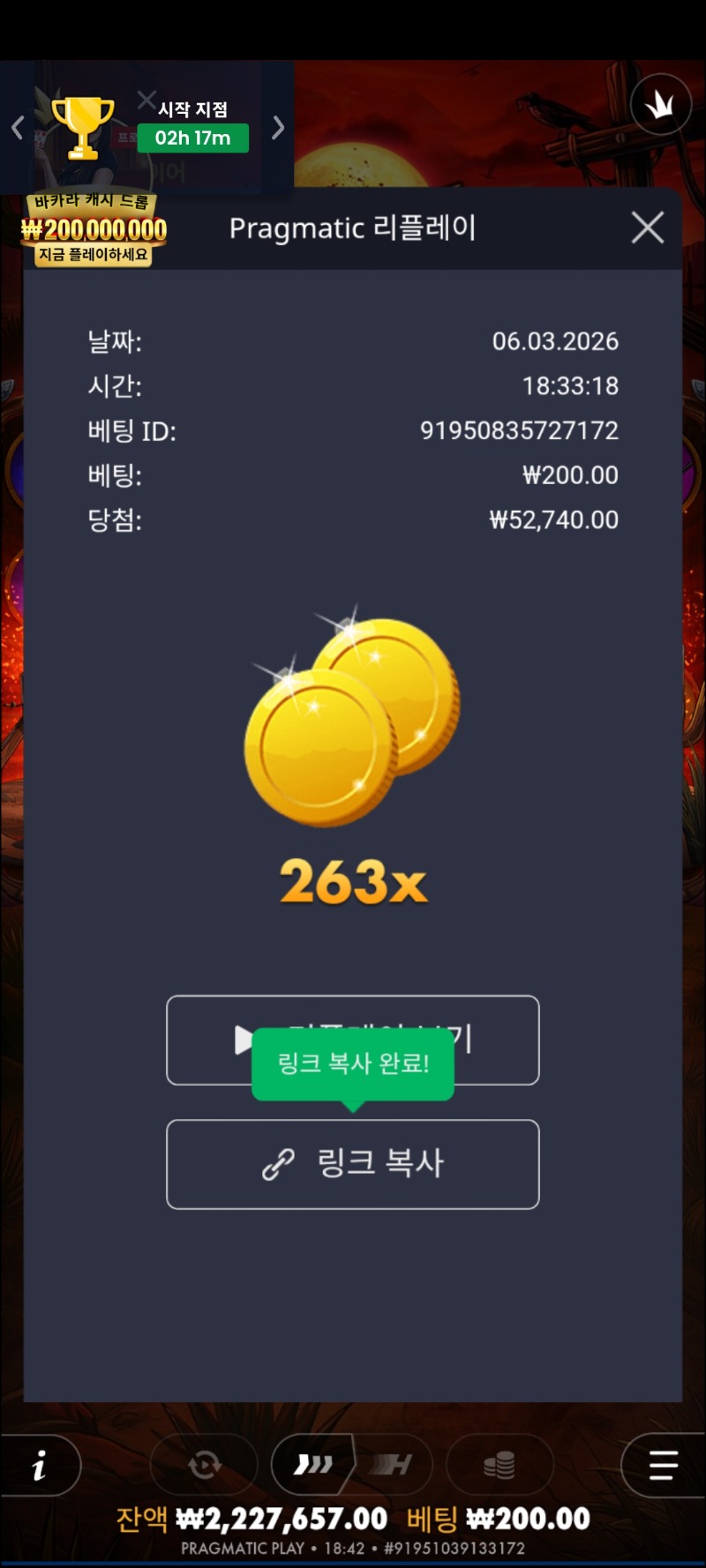Go to the previous promotion banner
The width and height of the screenshot is (706, 1568).
click(x=17, y=128)
